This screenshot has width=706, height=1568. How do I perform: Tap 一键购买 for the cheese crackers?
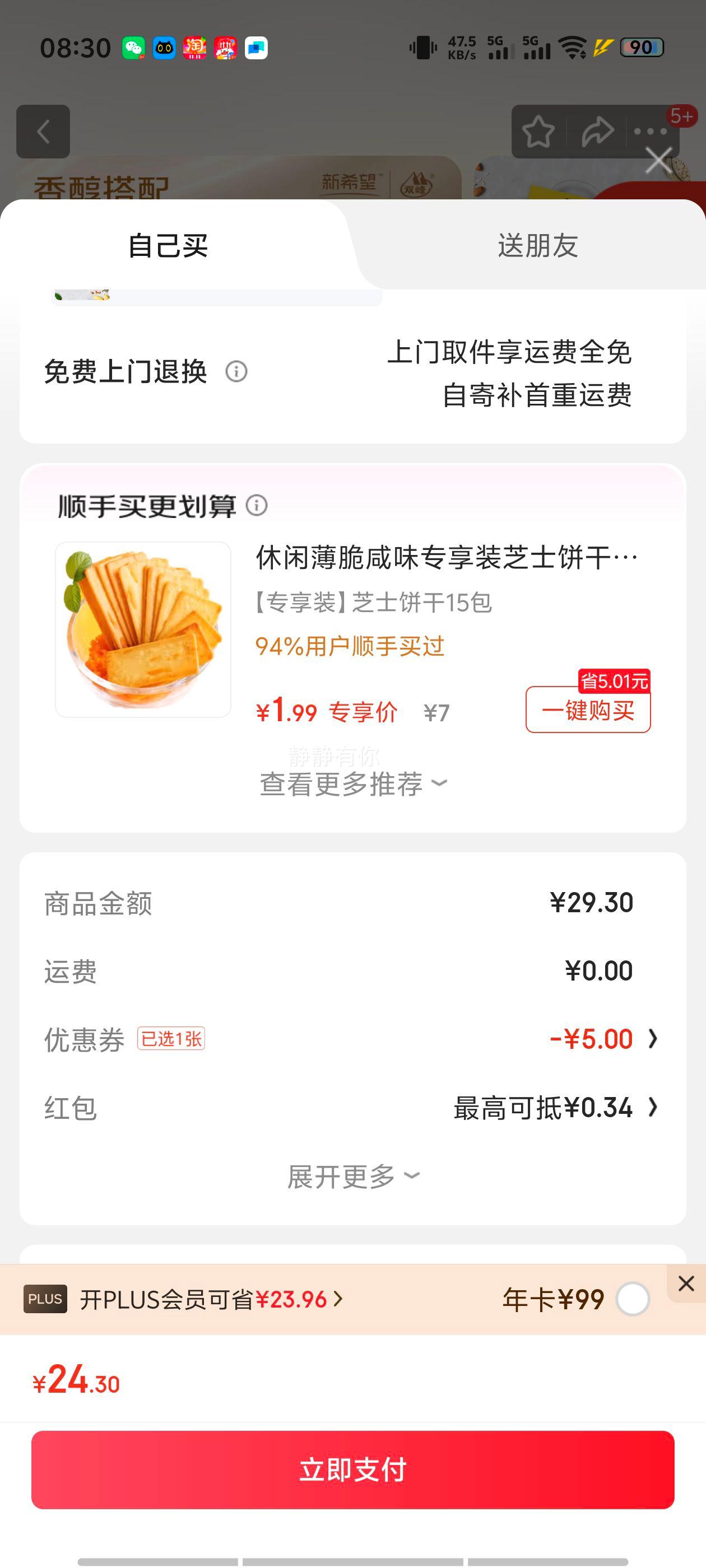[x=588, y=710]
